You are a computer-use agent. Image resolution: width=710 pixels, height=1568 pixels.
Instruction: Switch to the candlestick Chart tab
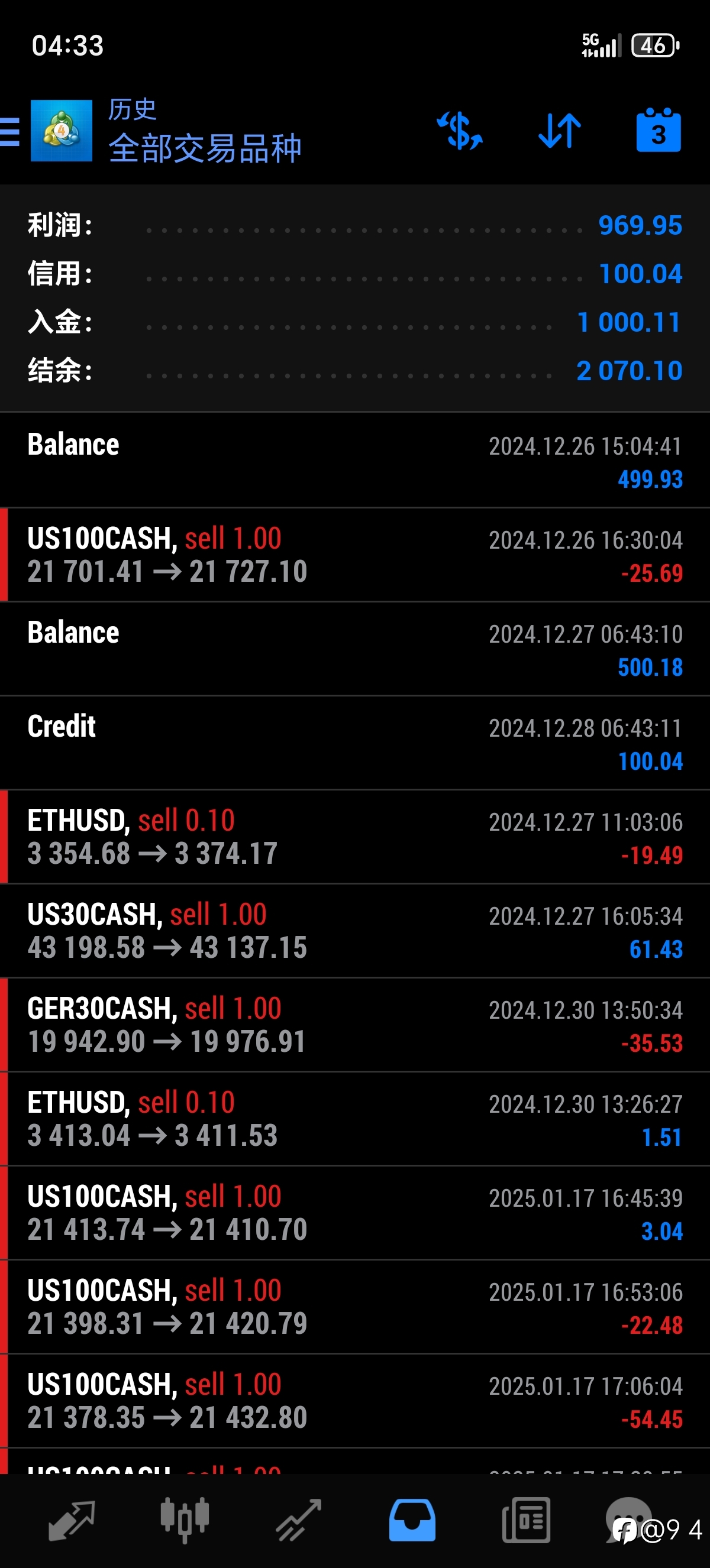tap(185, 1520)
